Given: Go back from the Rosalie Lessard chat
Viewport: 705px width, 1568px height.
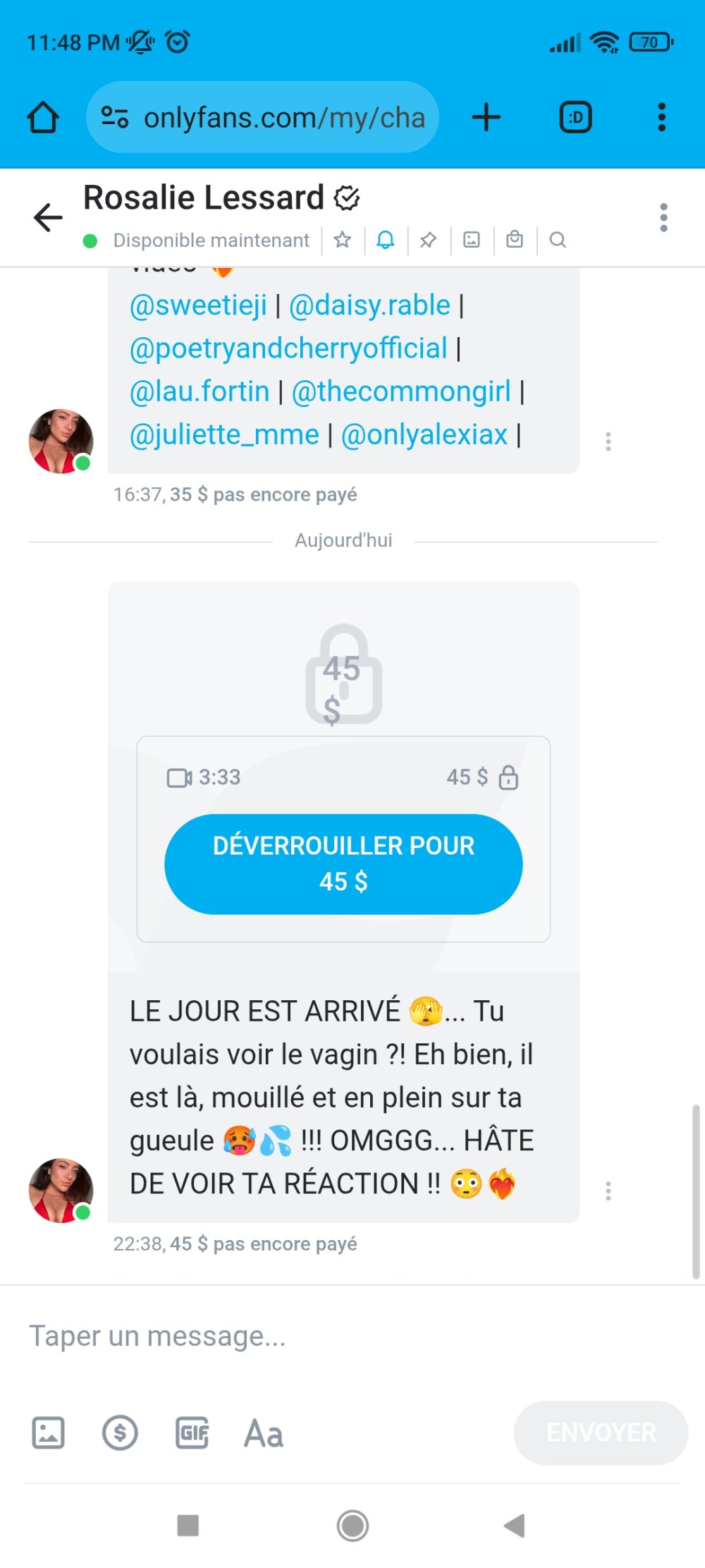Looking at the screenshot, I should click(x=48, y=217).
